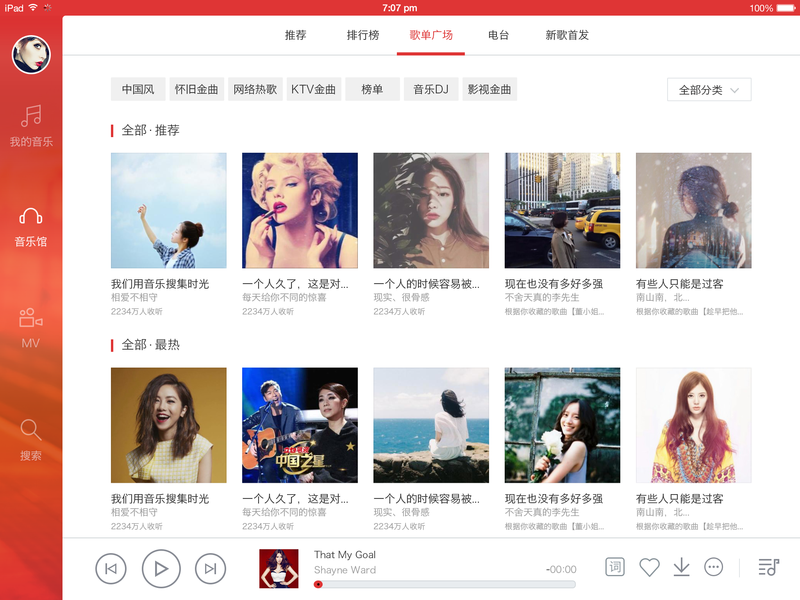Open 我的音乐 in the sidebar

[x=31, y=126]
